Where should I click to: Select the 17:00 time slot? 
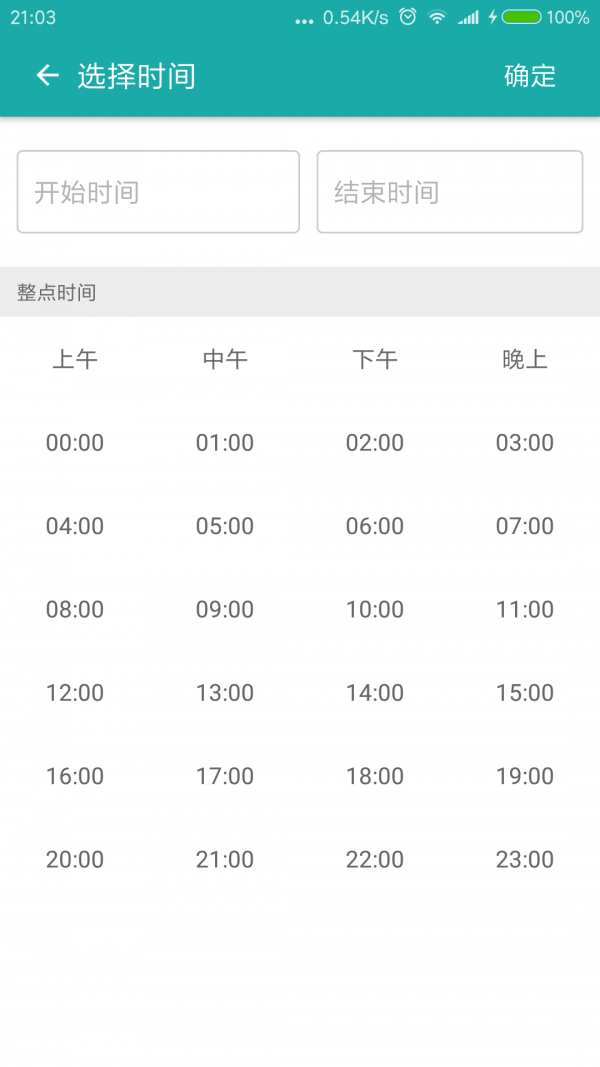[225, 776]
